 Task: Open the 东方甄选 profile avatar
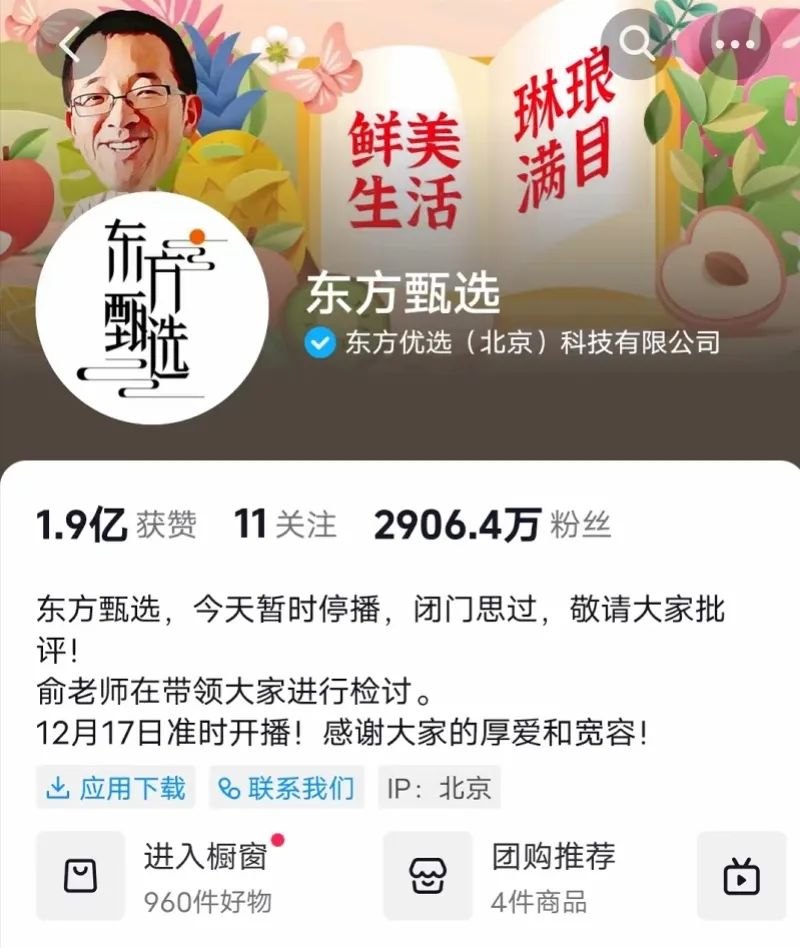pos(152,308)
